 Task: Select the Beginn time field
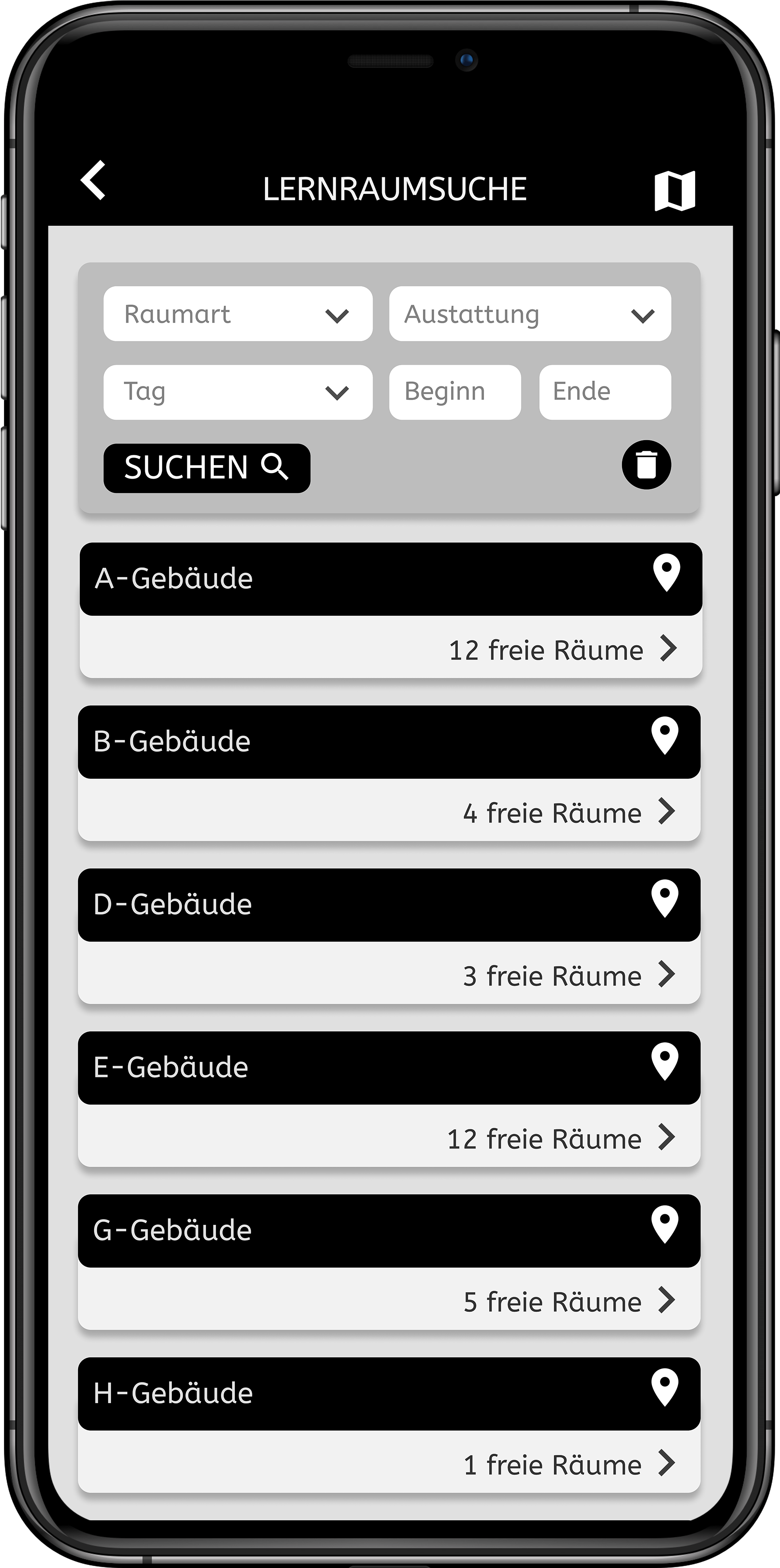click(454, 392)
